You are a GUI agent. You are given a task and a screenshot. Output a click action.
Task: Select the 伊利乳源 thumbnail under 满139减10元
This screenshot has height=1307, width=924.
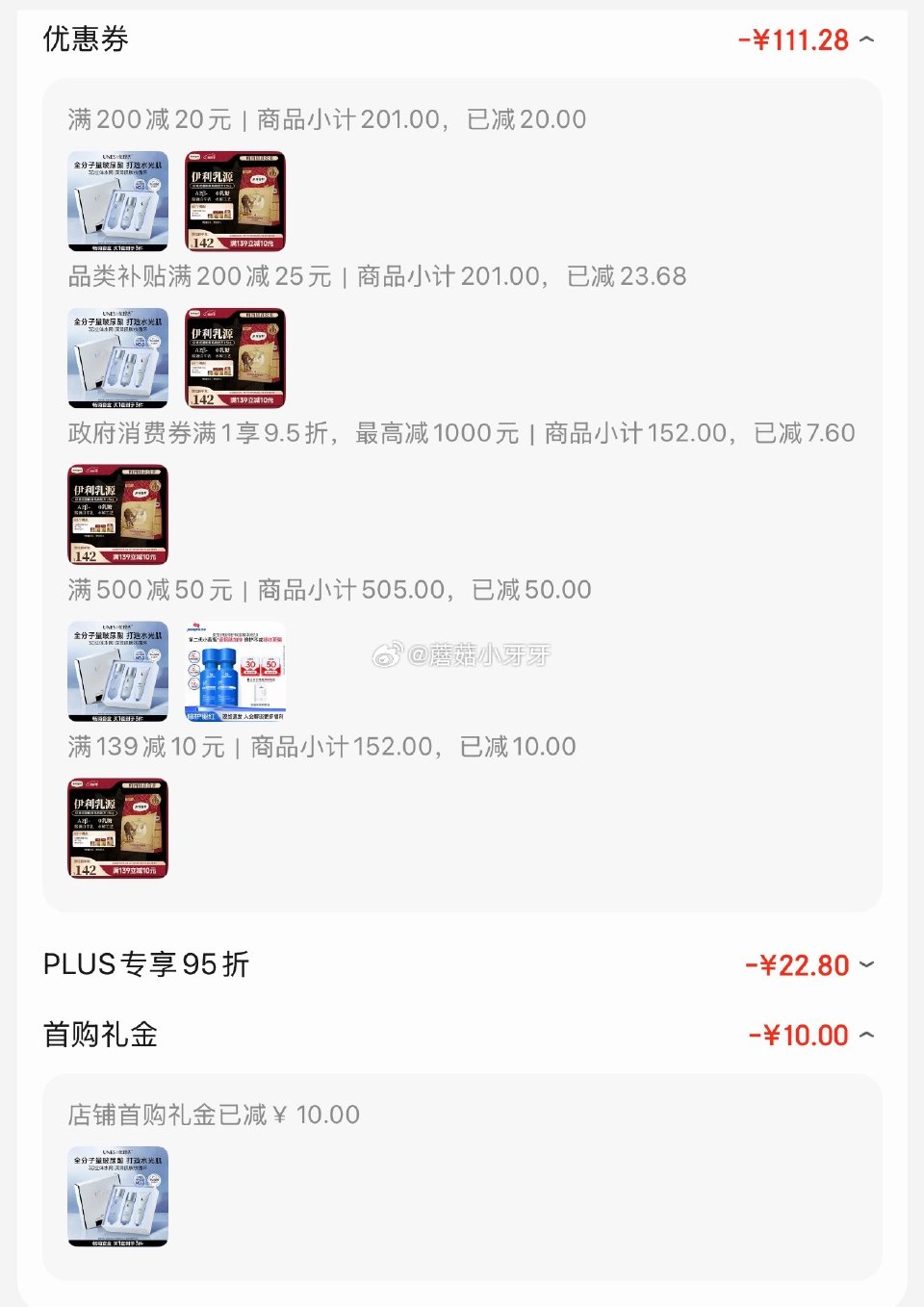pyautogui.click(x=116, y=828)
